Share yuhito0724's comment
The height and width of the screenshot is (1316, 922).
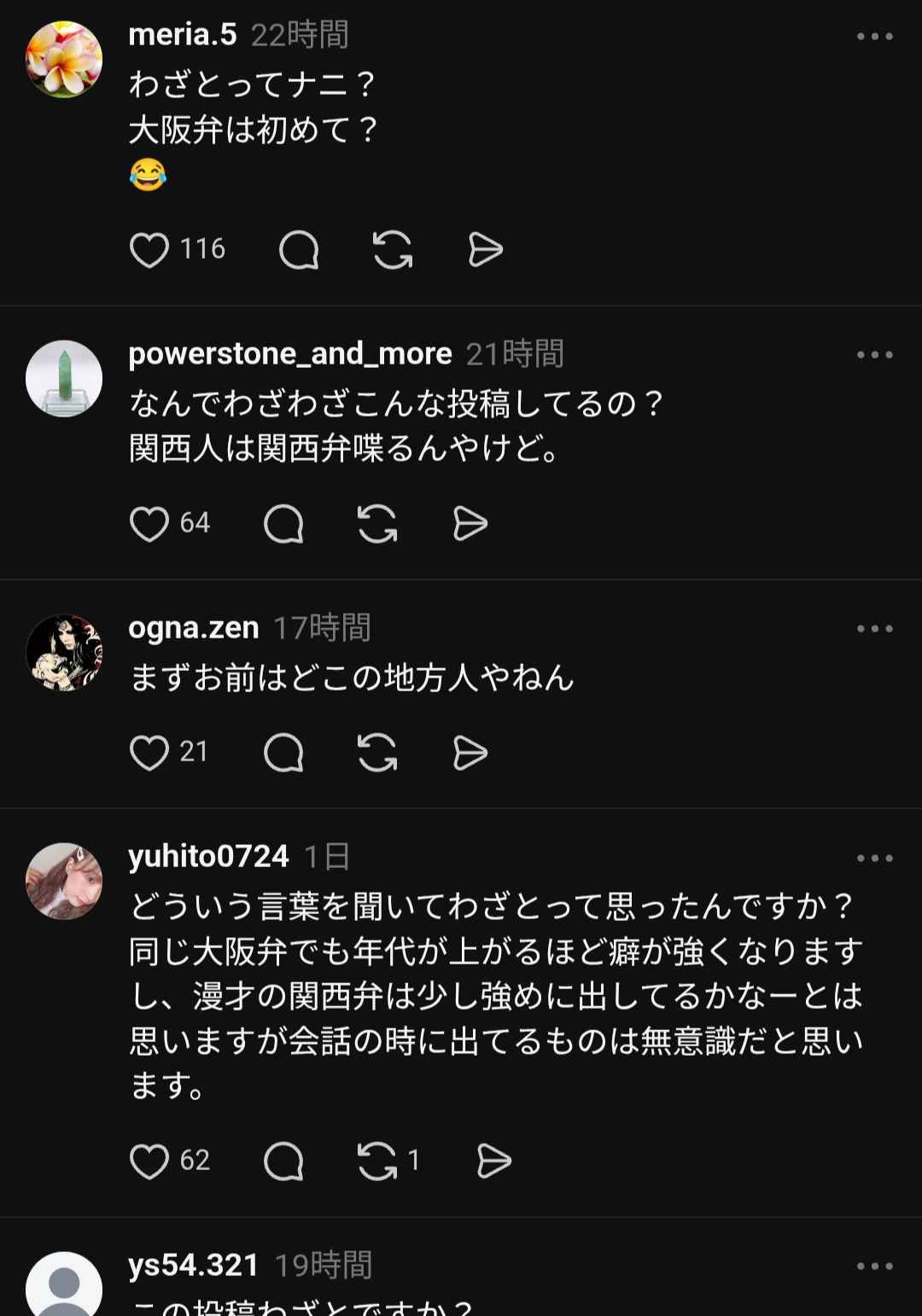coord(493,1162)
